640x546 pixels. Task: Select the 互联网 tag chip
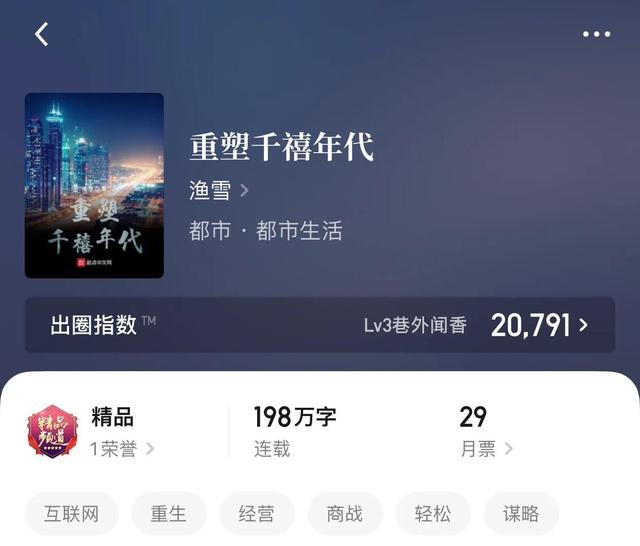(x=72, y=514)
